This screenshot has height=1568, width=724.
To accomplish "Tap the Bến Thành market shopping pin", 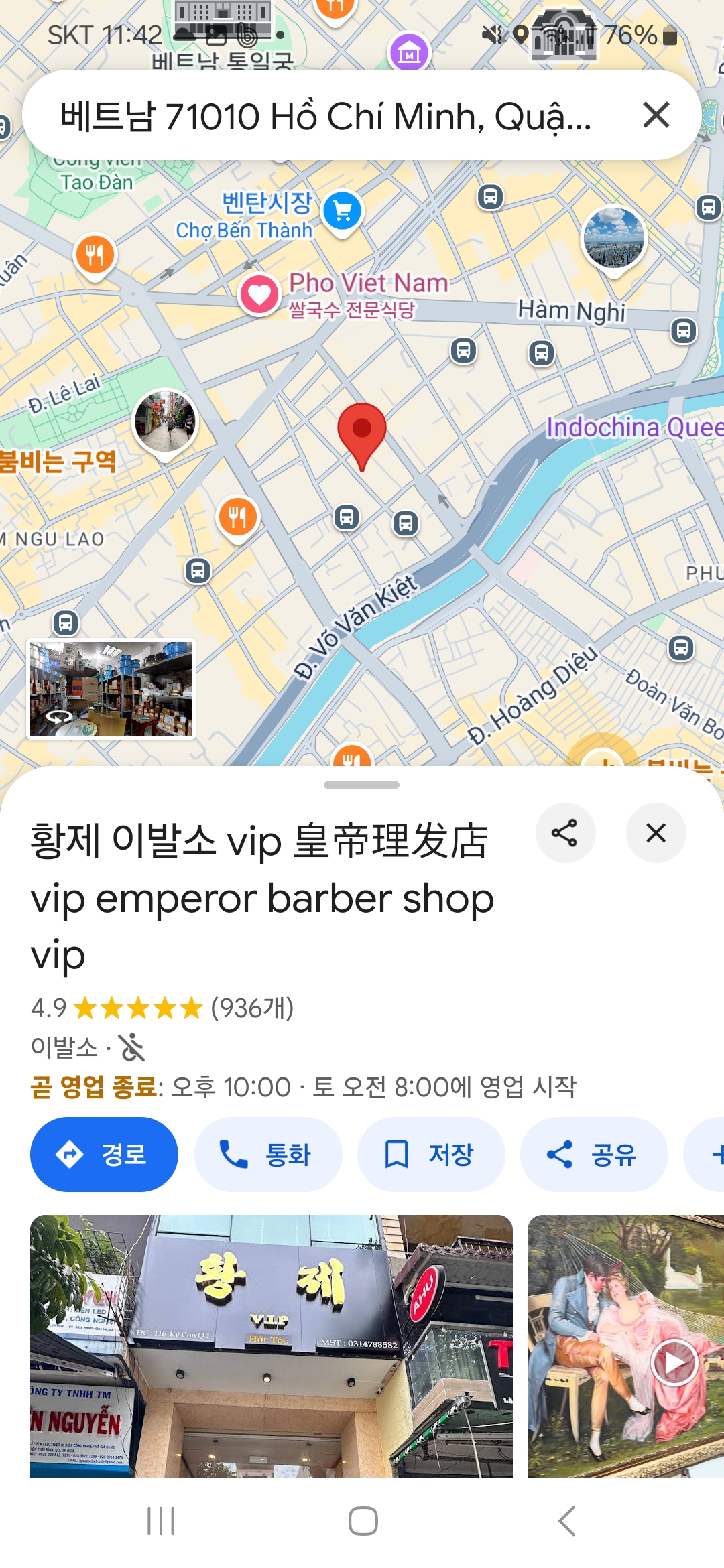I will pos(342,212).
